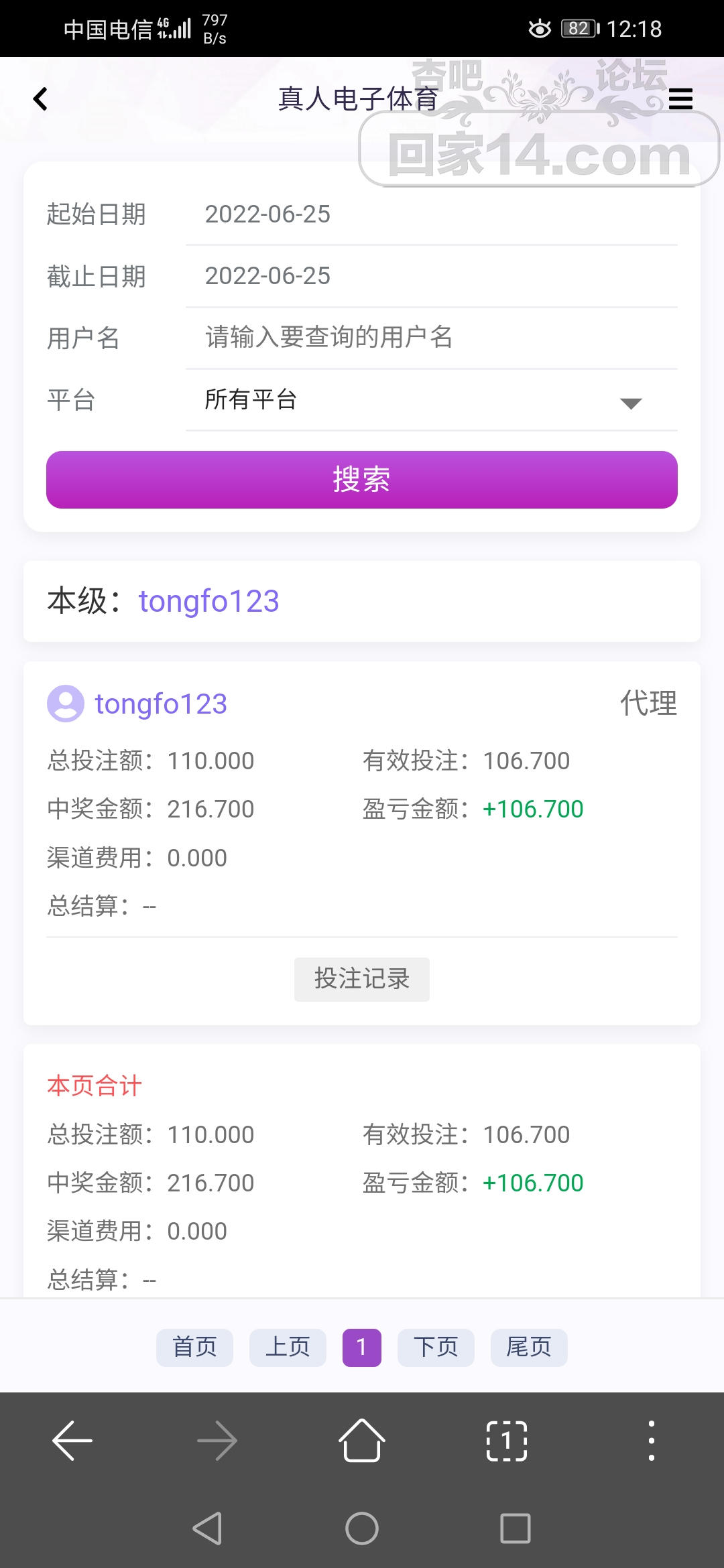The image size is (724, 1568).
Task: Tap the back arrow in the header
Action: (40, 98)
